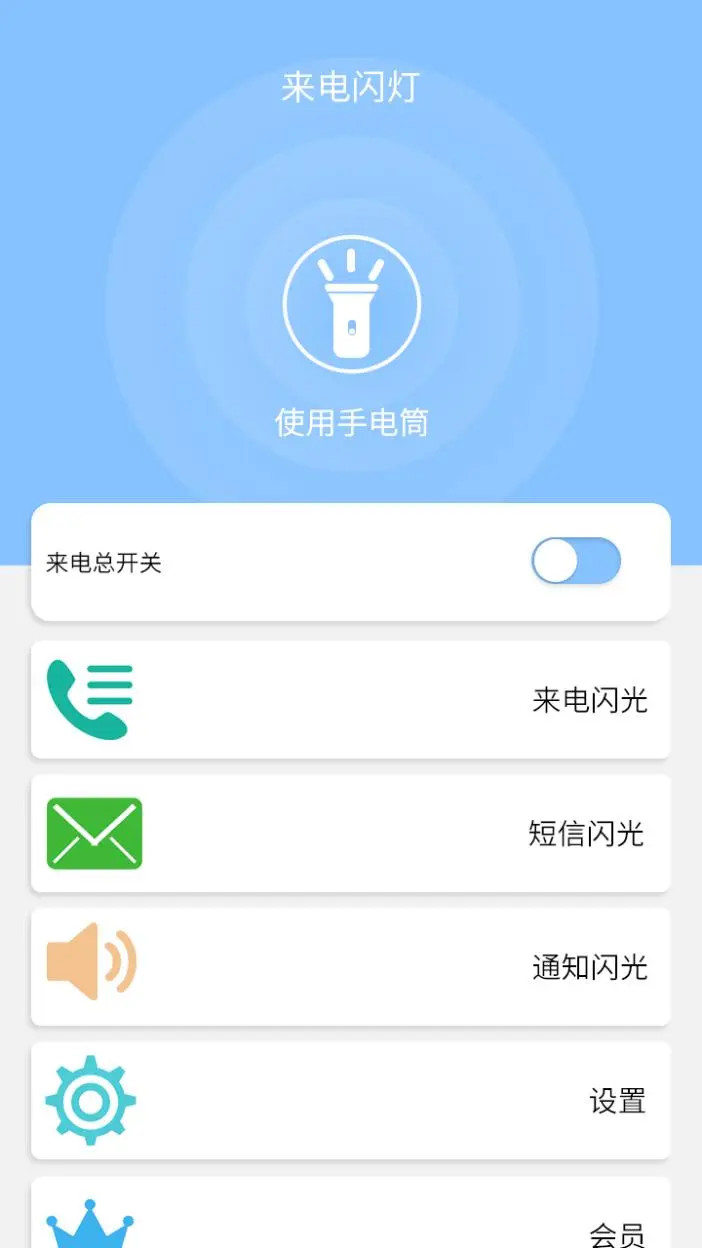The width and height of the screenshot is (702, 1248).
Task: Open the 设置 row
Action: (x=350, y=1101)
